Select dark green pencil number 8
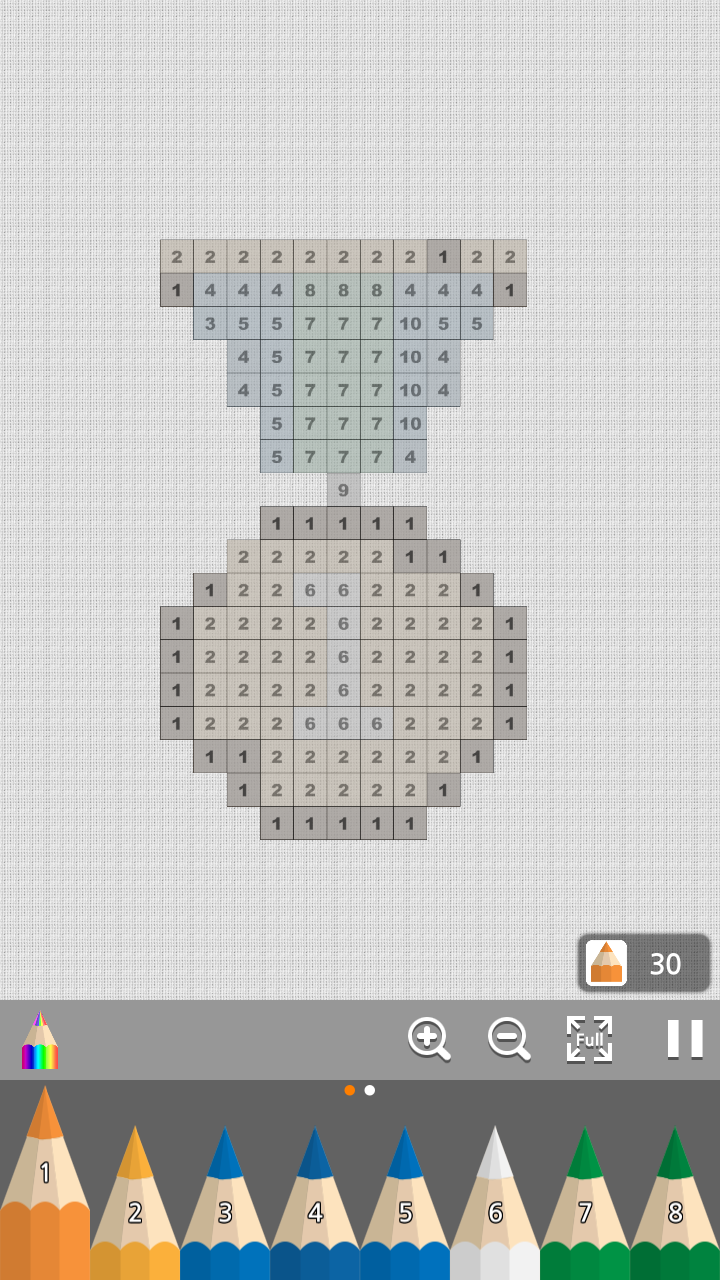 pos(675,1210)
